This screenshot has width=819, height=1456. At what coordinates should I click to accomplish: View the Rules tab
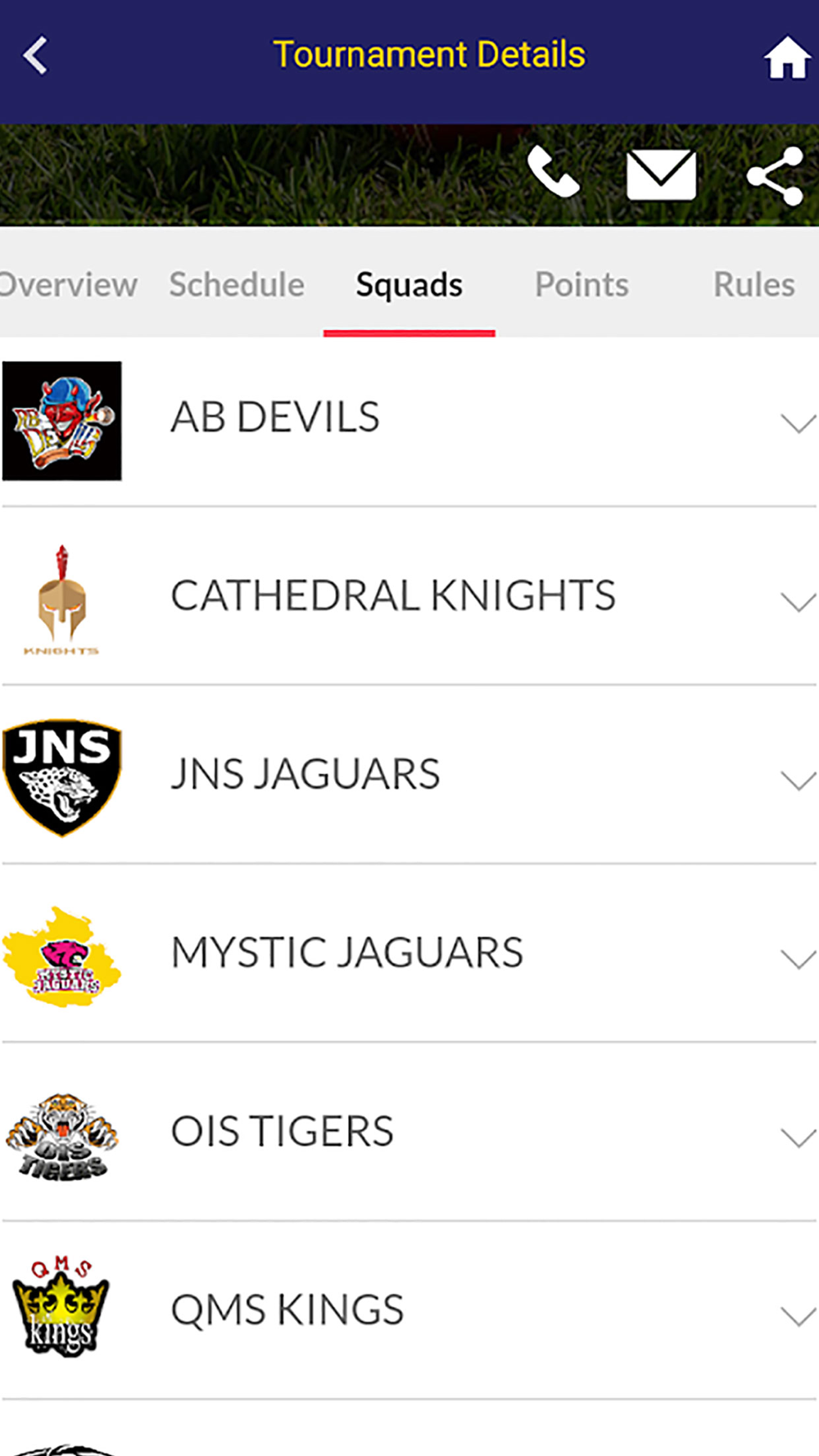[x=753, y=285]
